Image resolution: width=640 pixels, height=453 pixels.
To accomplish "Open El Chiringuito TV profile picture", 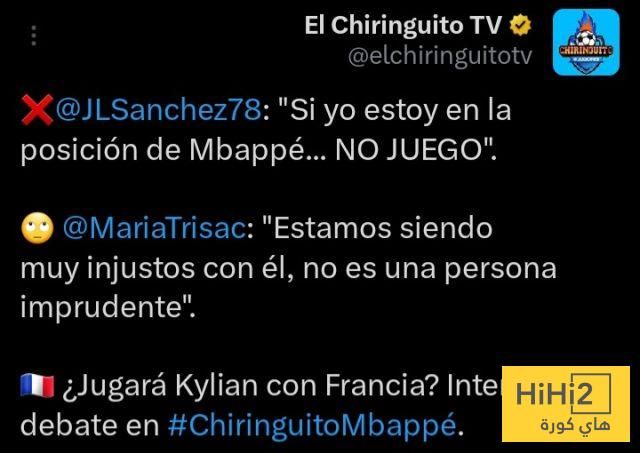I will (x=586, y=42).
